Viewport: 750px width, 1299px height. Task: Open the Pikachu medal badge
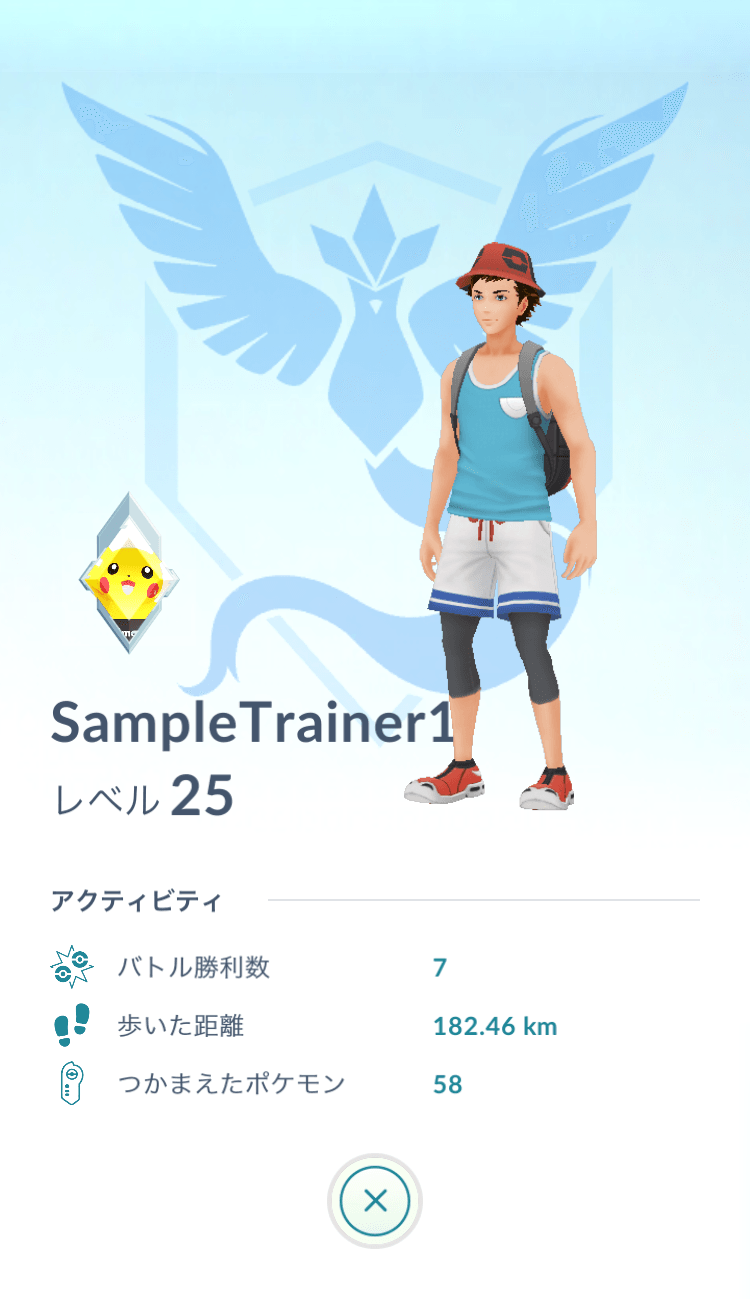122,574
